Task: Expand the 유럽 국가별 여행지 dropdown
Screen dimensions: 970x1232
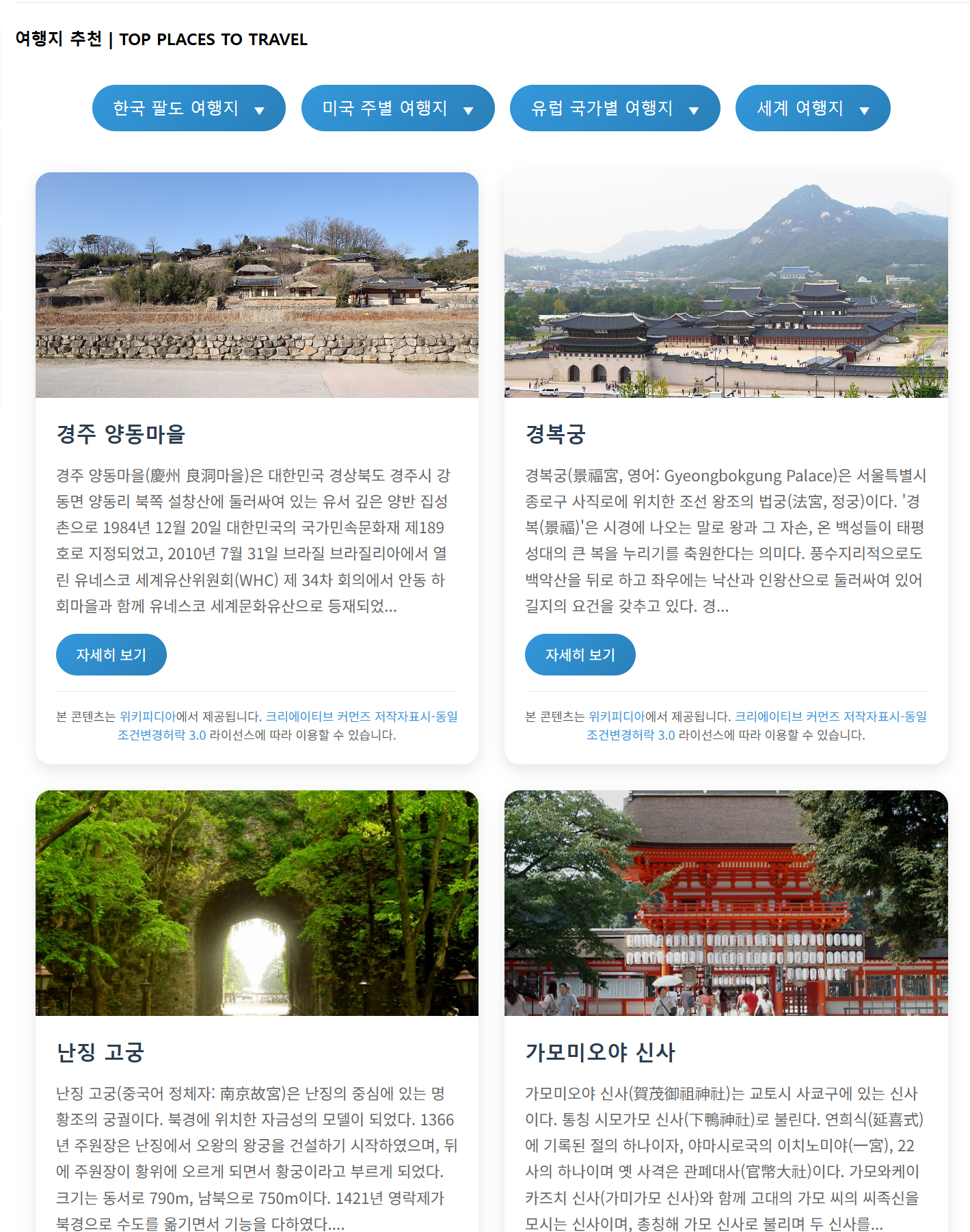Action: point(615,108)
